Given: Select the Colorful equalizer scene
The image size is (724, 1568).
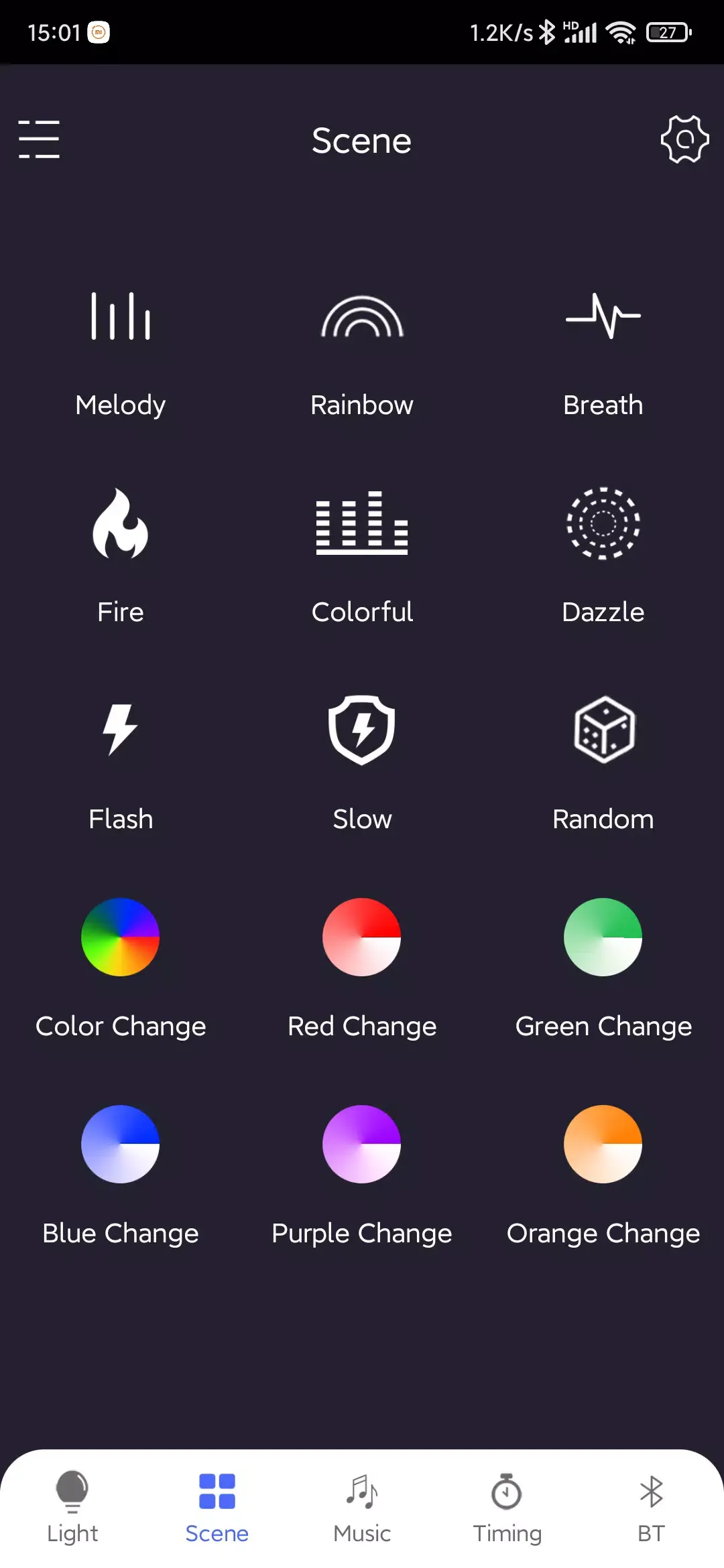Looking at the screenshot, I should coord(362,556).
